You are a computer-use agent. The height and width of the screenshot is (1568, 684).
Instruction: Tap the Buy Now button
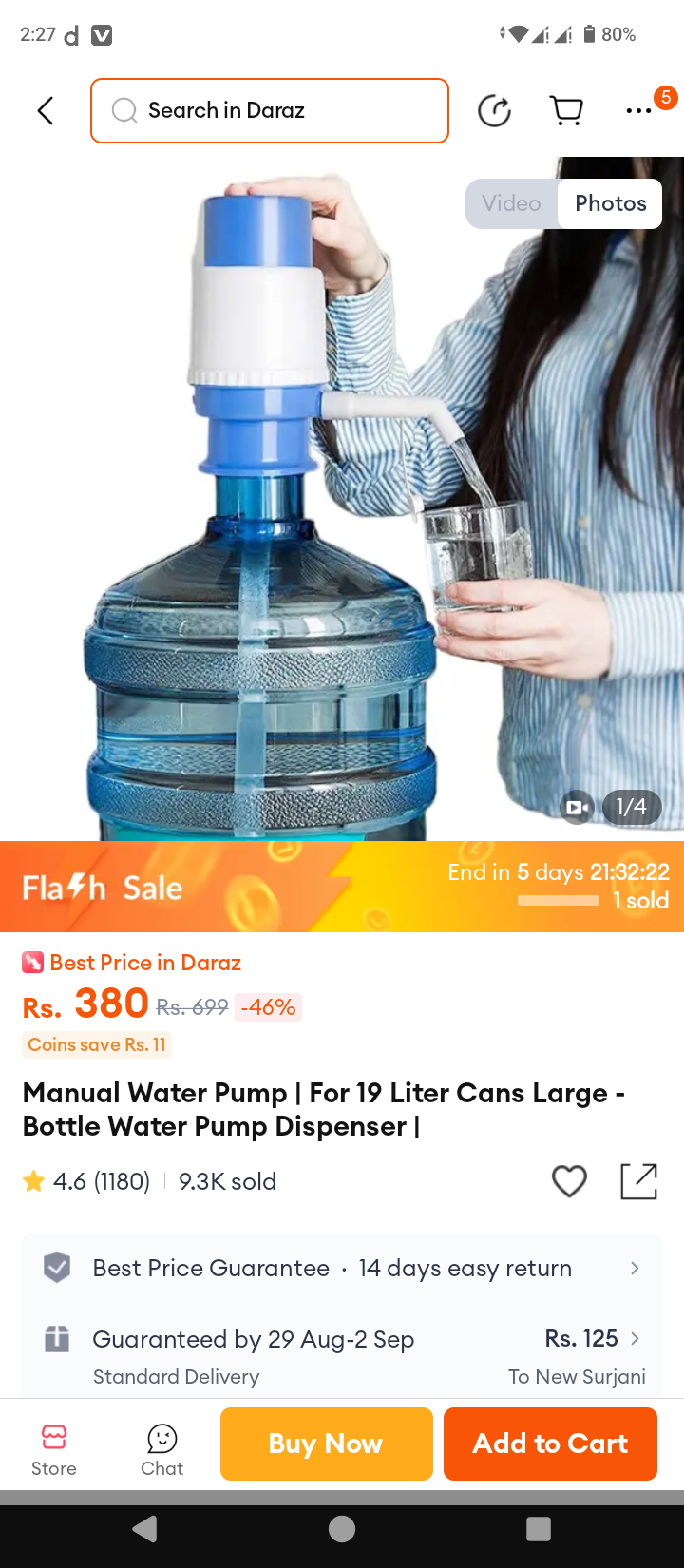326,1444
